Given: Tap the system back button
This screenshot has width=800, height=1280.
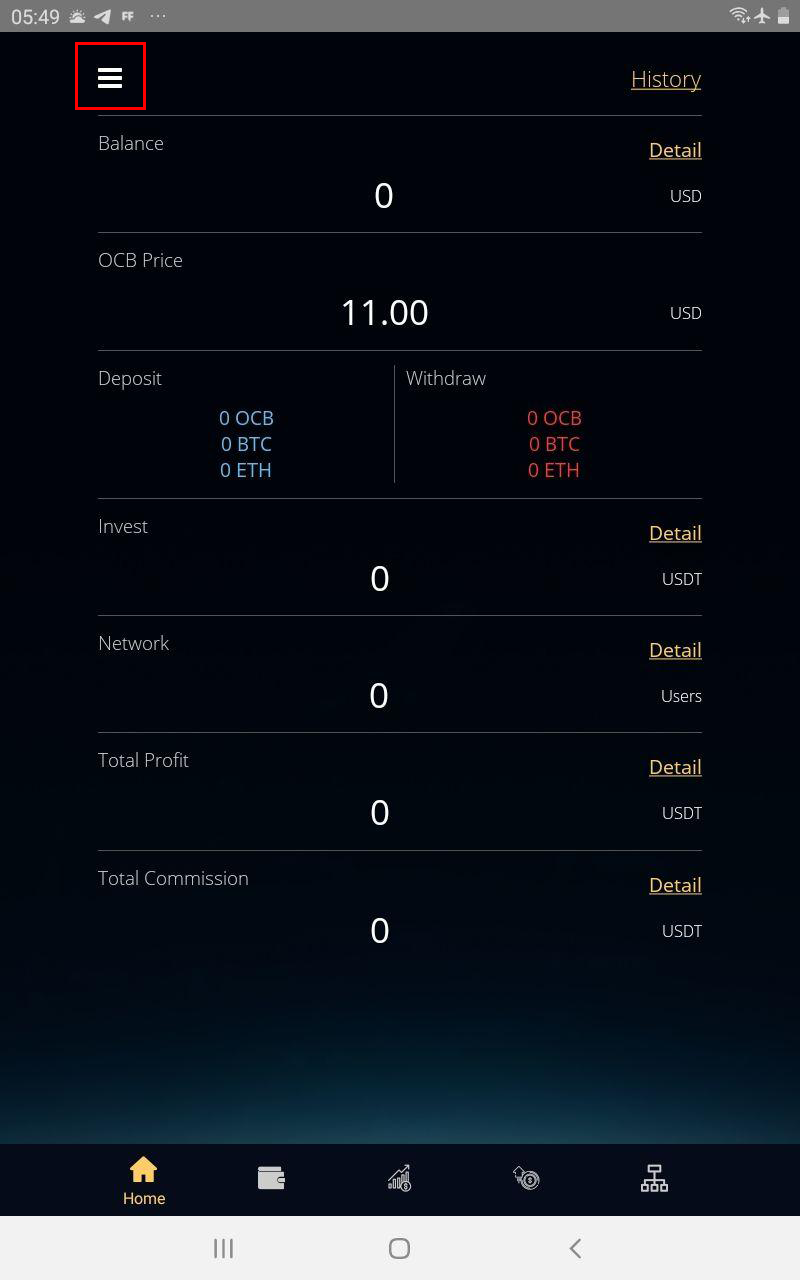Looking at the screenshot, I should tap(575, 1248).
